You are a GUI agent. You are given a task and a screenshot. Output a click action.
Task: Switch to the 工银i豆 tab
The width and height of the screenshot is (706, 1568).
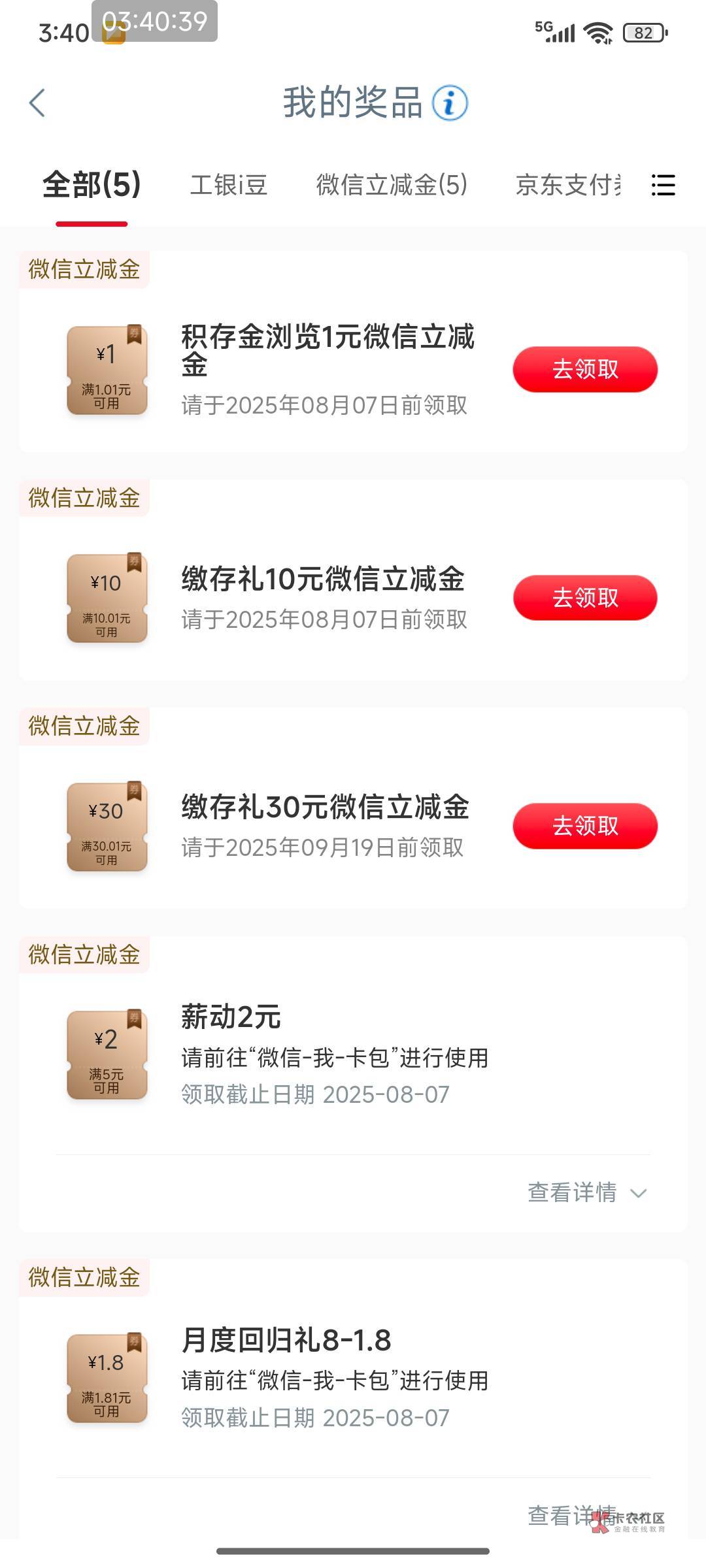click(x=228, y=185)
